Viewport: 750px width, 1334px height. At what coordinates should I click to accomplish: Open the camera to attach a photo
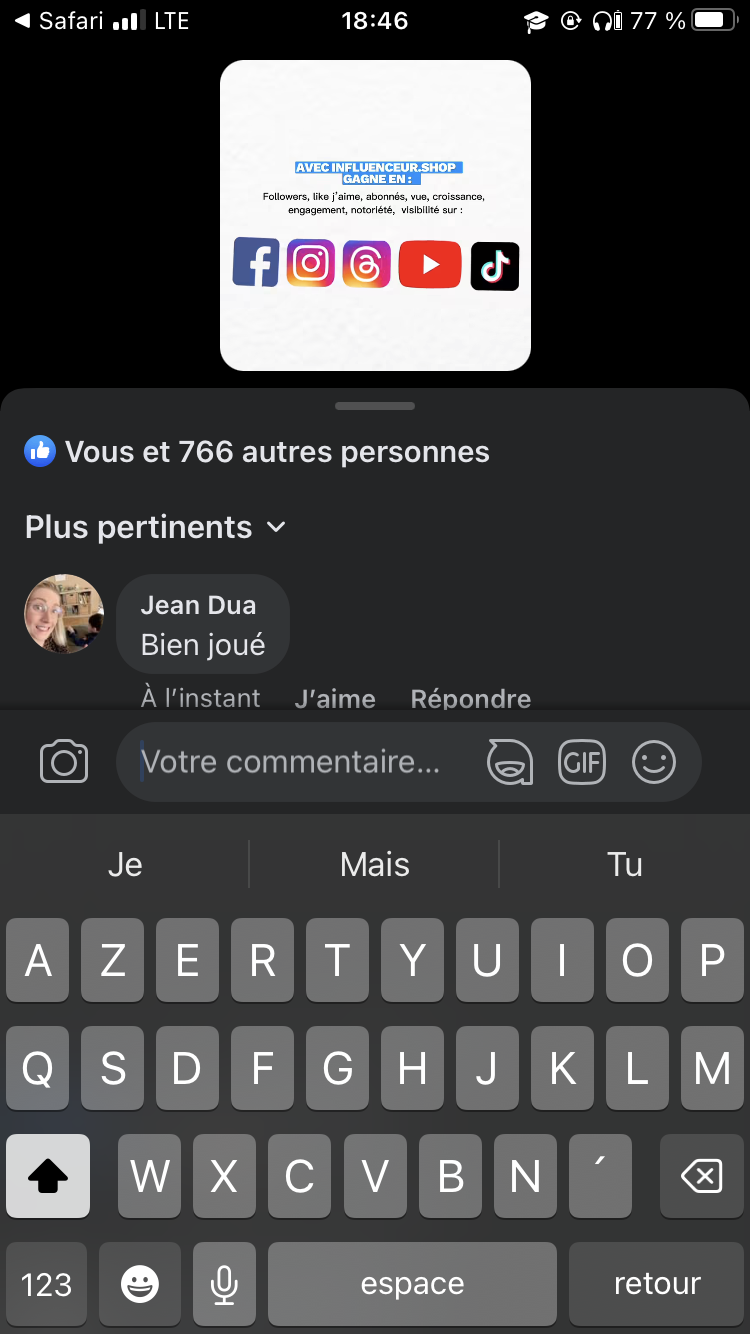pyautogui.click(x=64, y=762)
